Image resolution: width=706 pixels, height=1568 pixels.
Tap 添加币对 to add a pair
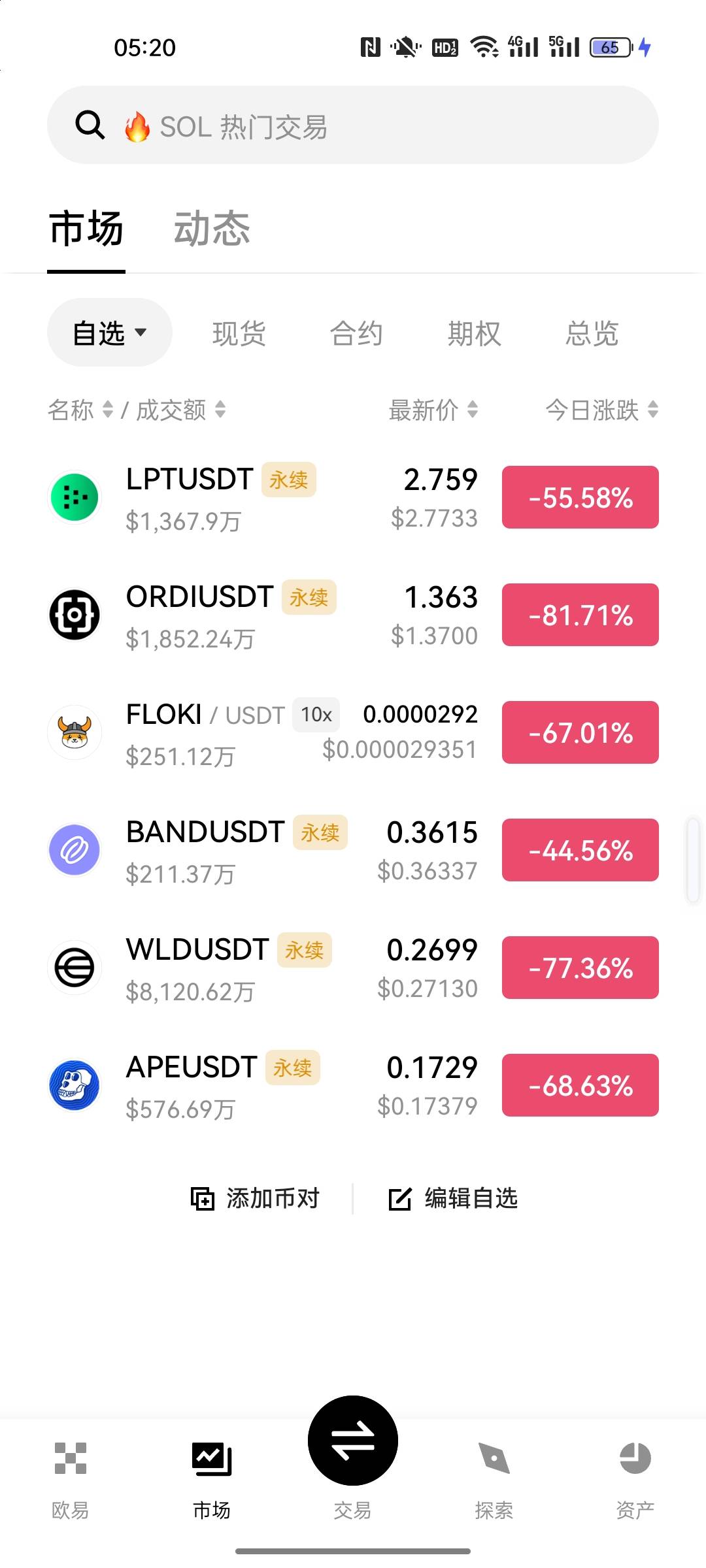[x=255, y=1199]
